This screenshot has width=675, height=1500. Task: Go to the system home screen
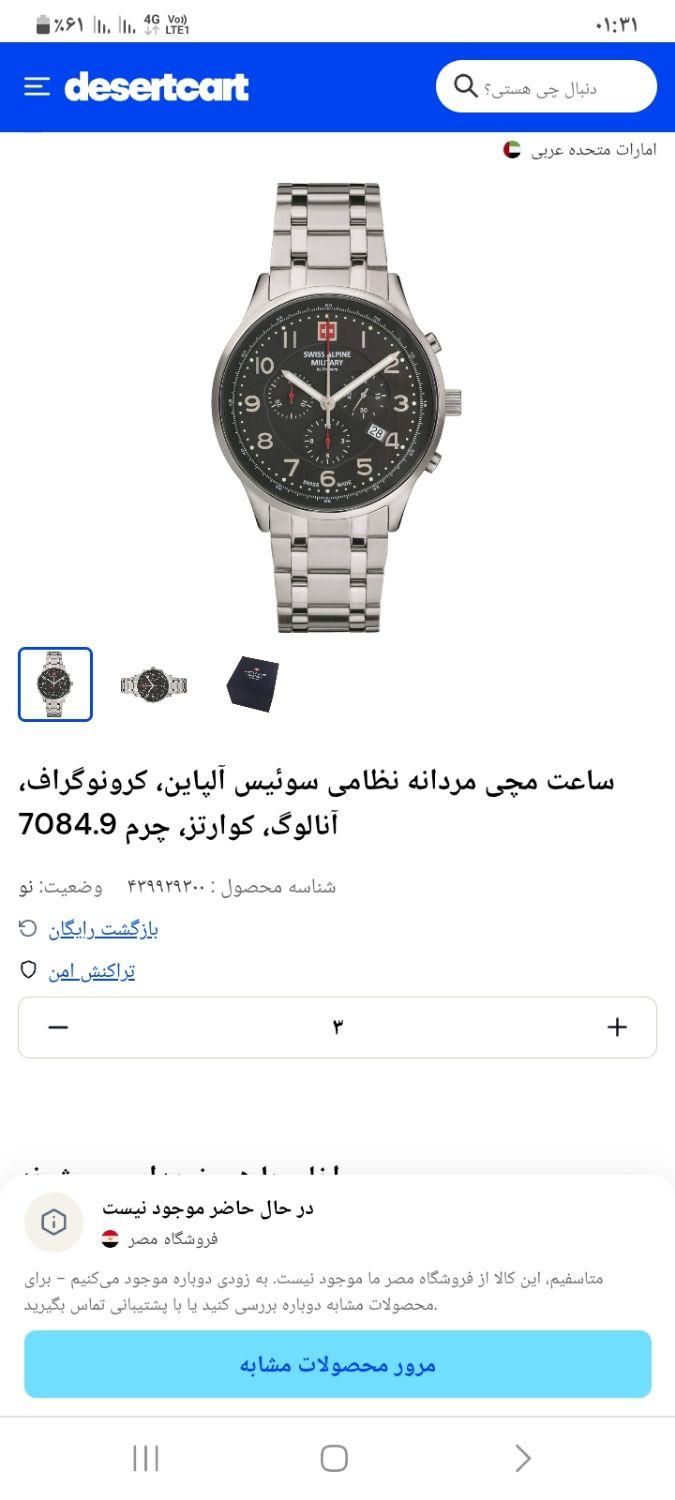pyautogui.click(x=334, y=1459)
